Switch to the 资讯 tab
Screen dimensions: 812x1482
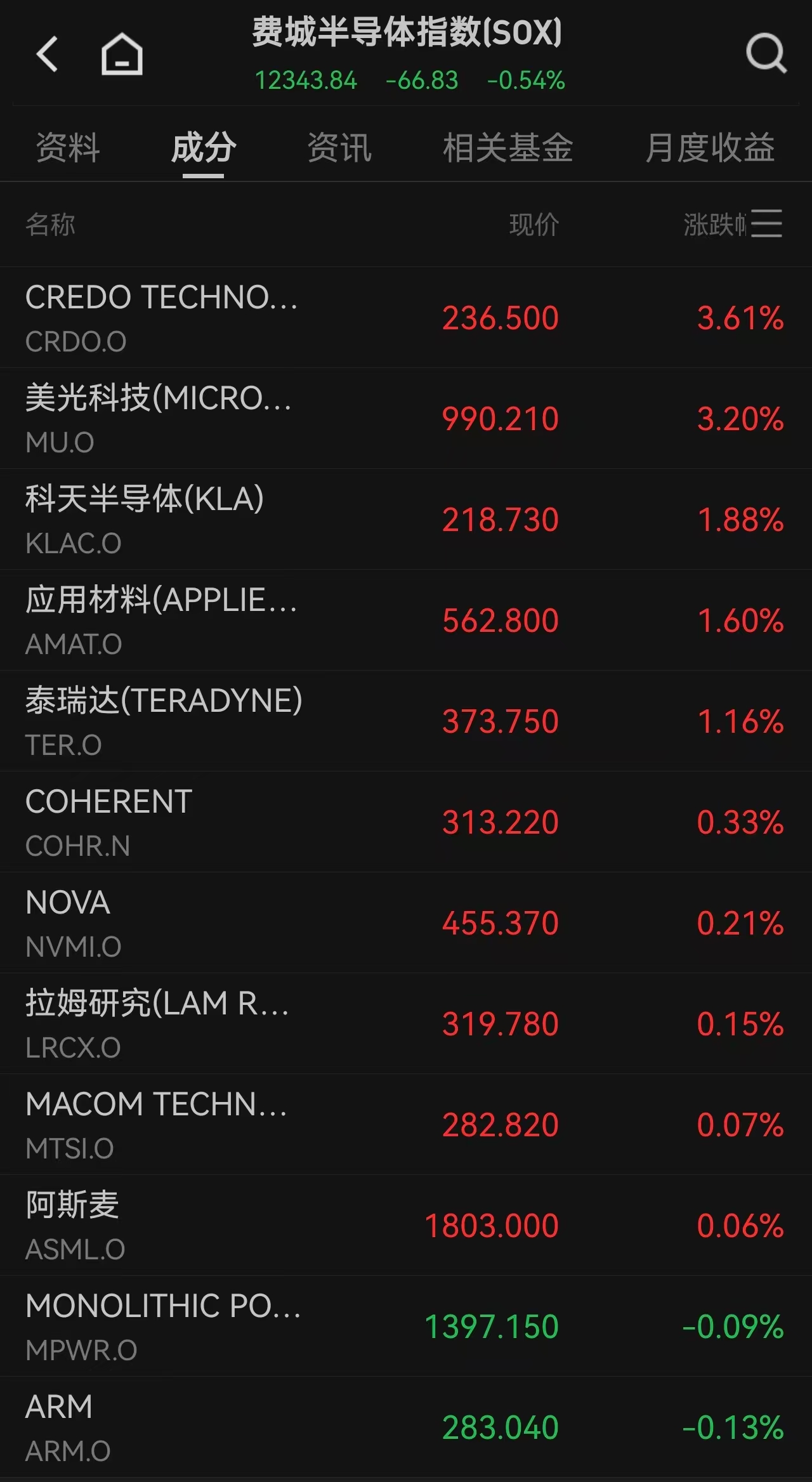339,148
